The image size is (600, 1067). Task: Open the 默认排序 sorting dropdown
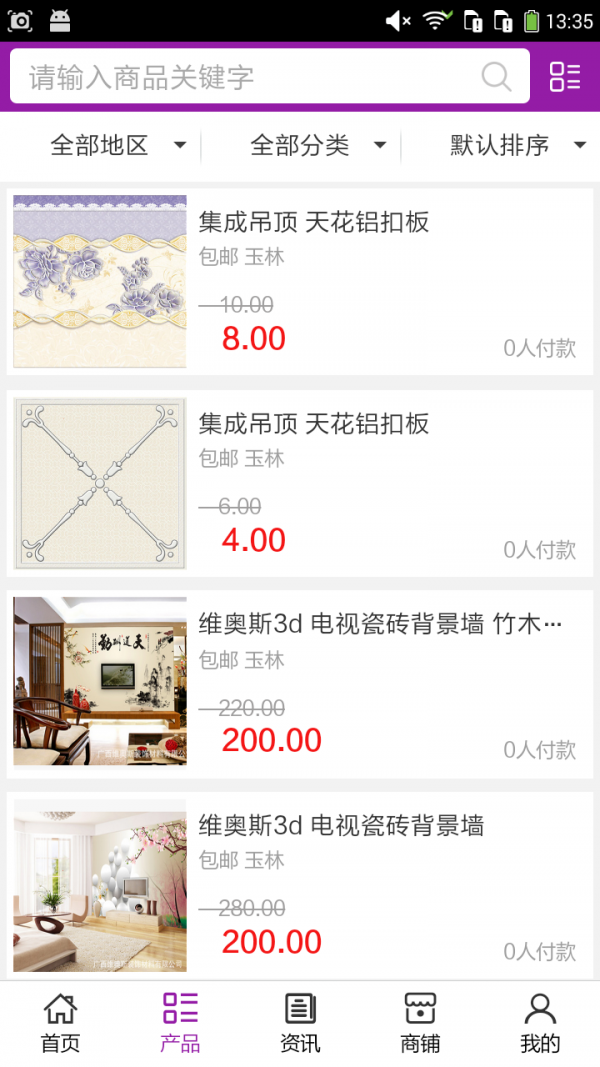pyautogui.click(x=517, y=146)
